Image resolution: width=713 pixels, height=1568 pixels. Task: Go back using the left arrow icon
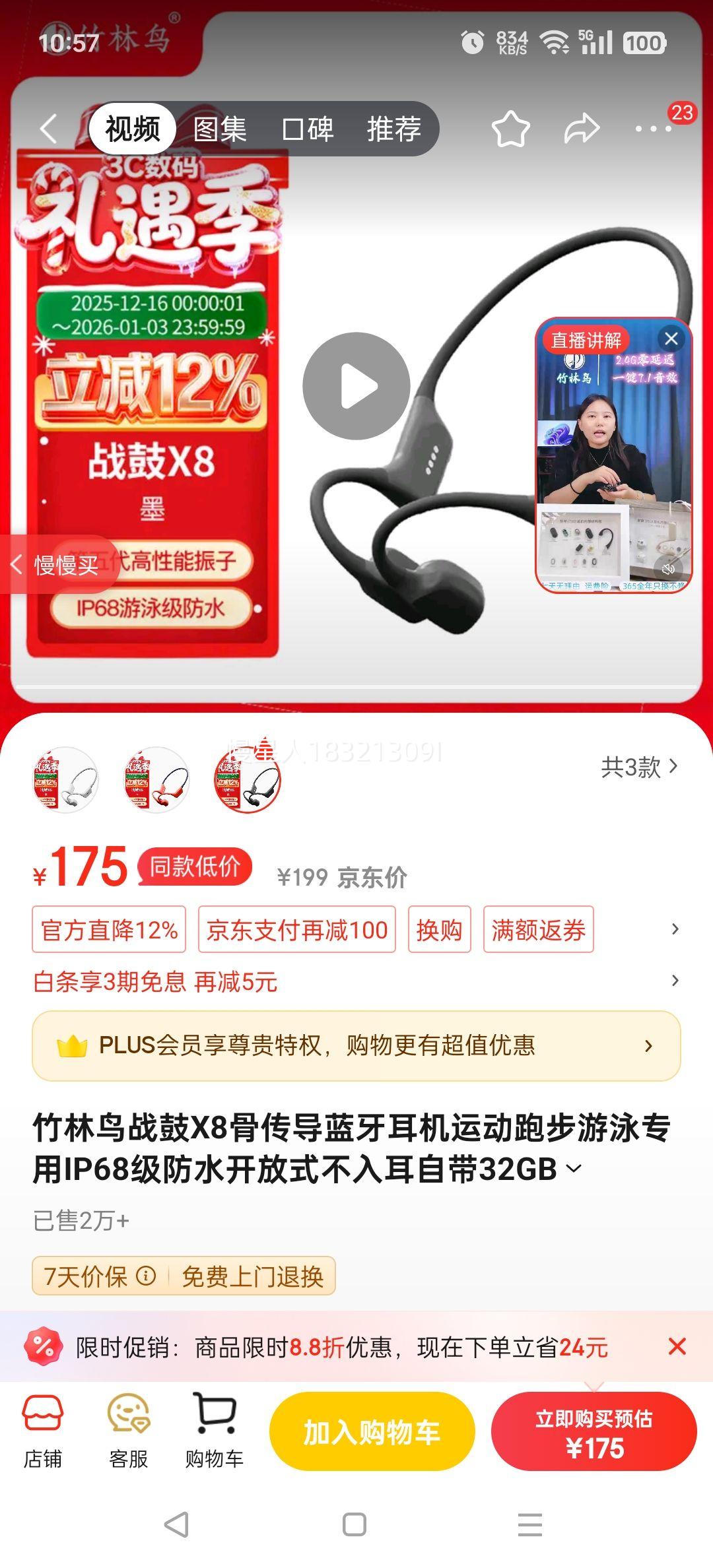48,128
